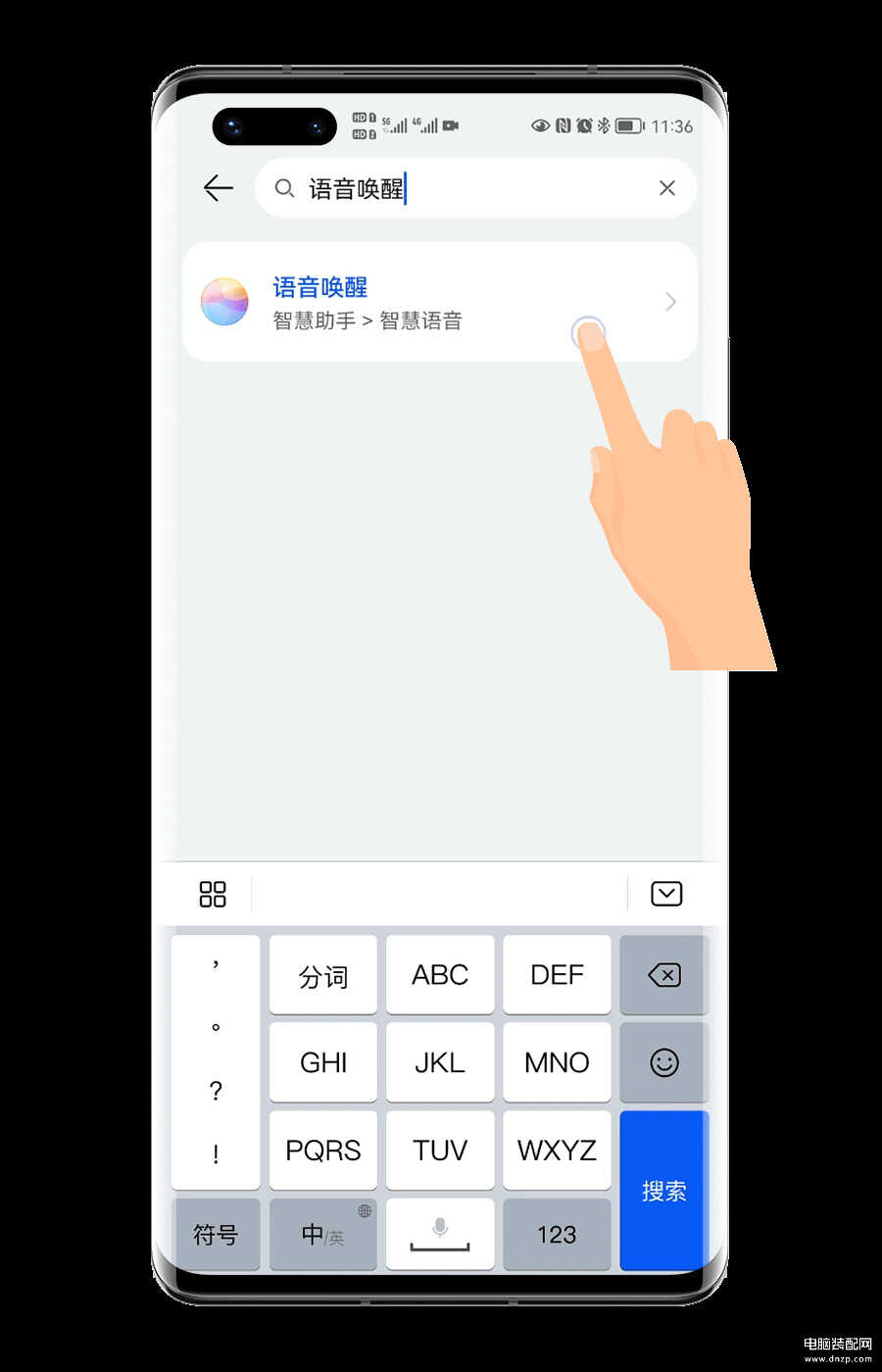
Task: Open the keyboard's four-square menu
Action: [213, 894]
